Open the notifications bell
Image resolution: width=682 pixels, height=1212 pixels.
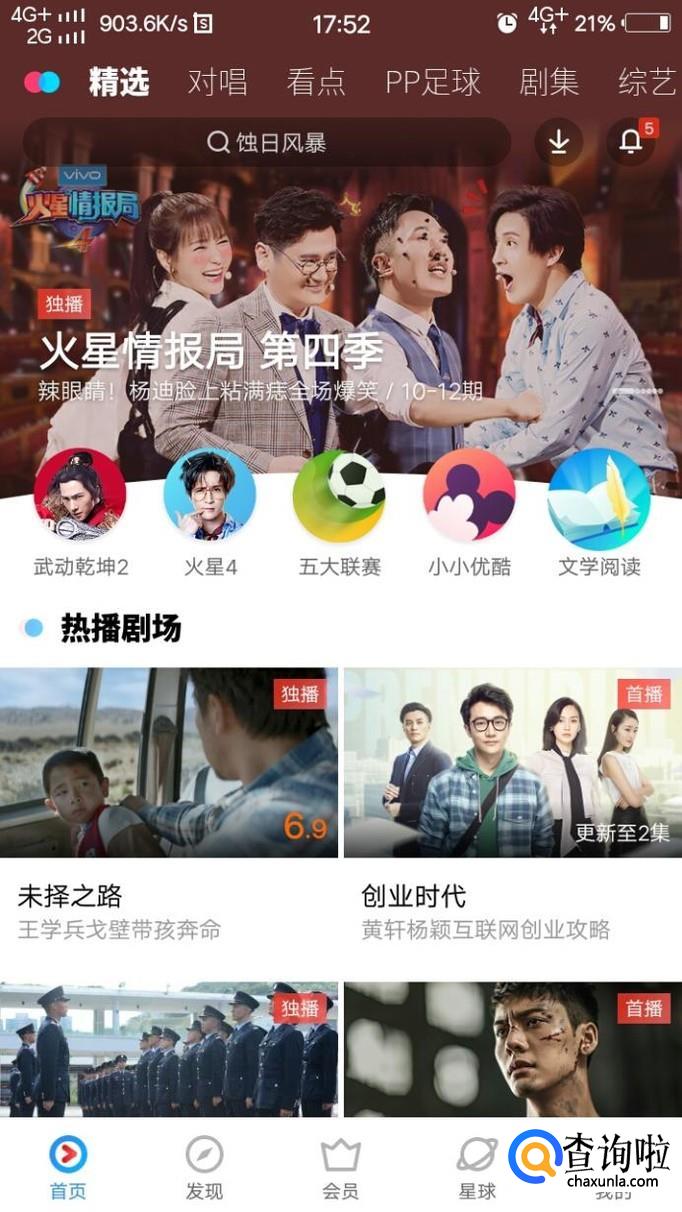pos(631,143)
